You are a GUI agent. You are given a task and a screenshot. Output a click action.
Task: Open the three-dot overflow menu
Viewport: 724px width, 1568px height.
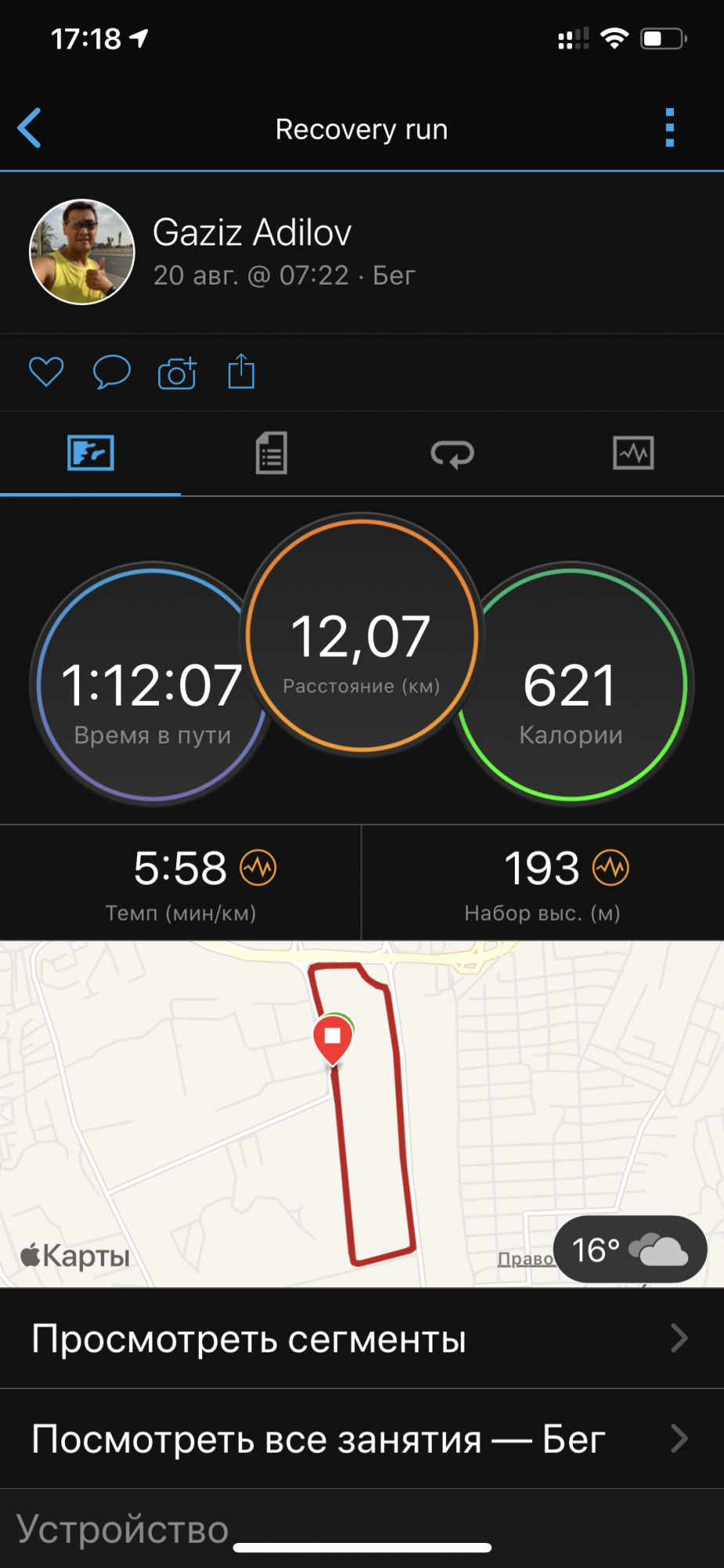669,128
